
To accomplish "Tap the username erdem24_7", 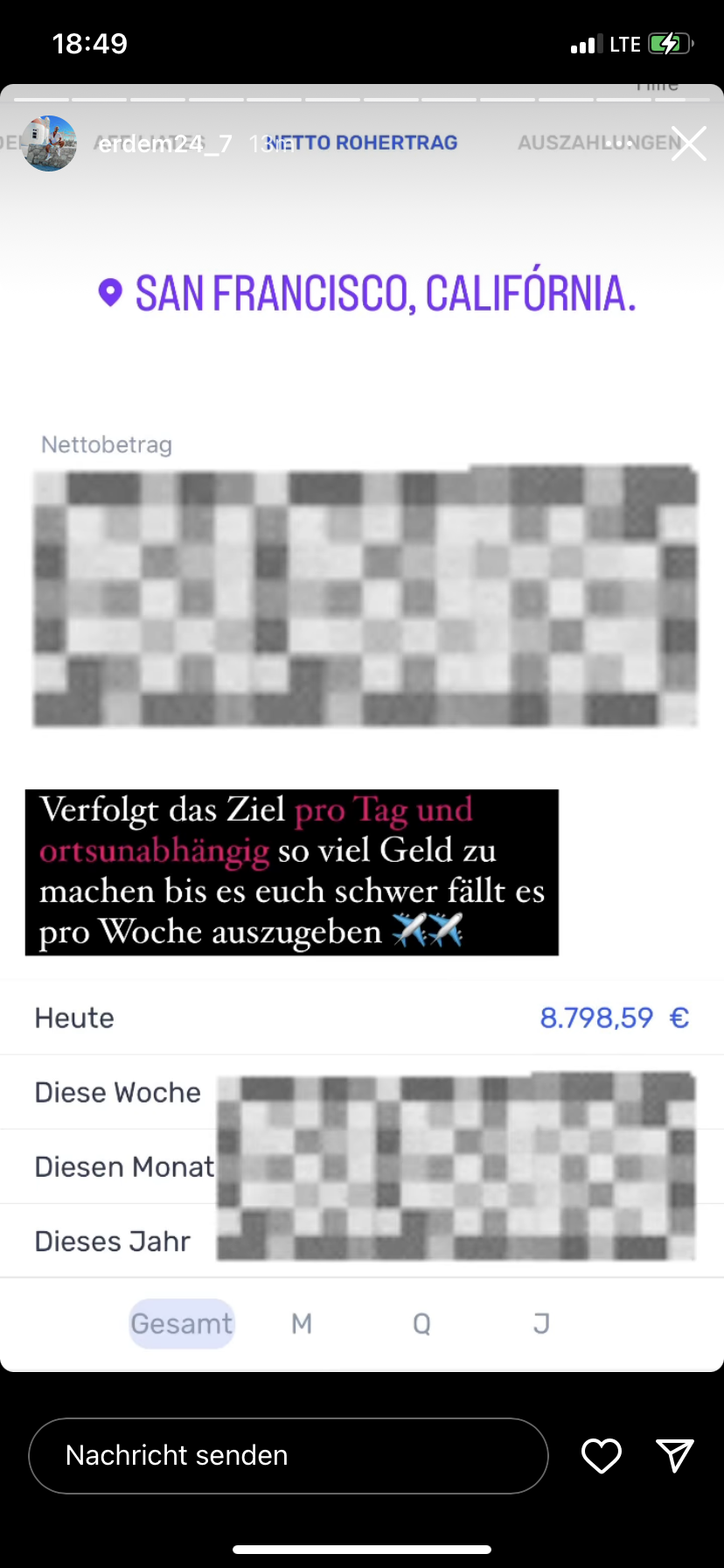I will point(165,143).
